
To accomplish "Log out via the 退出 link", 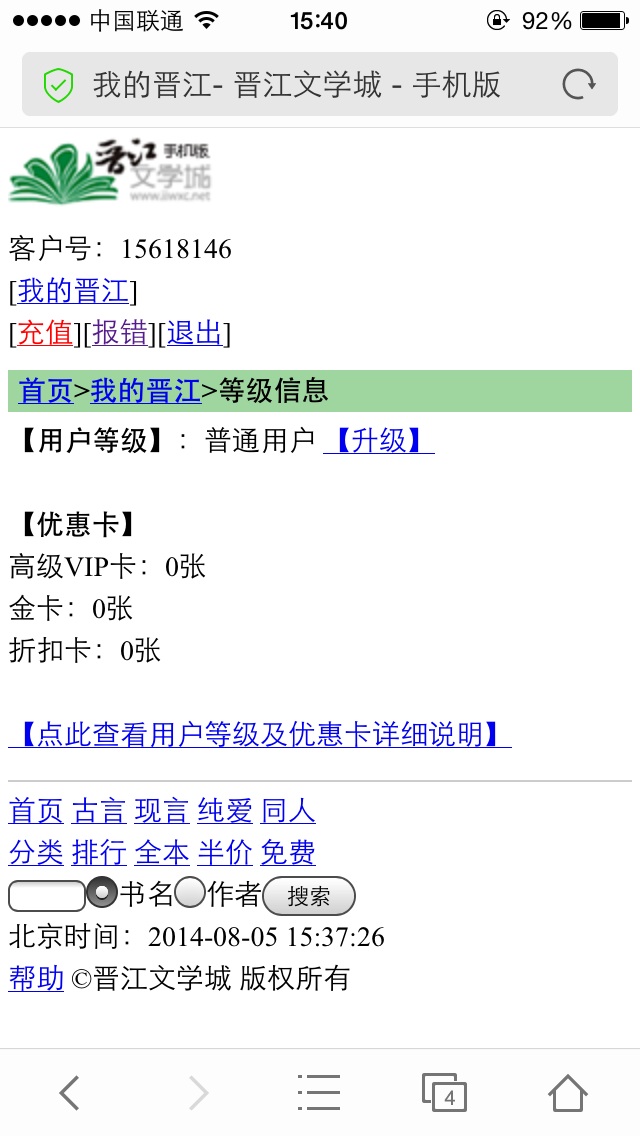I will [x=195, y=333].
